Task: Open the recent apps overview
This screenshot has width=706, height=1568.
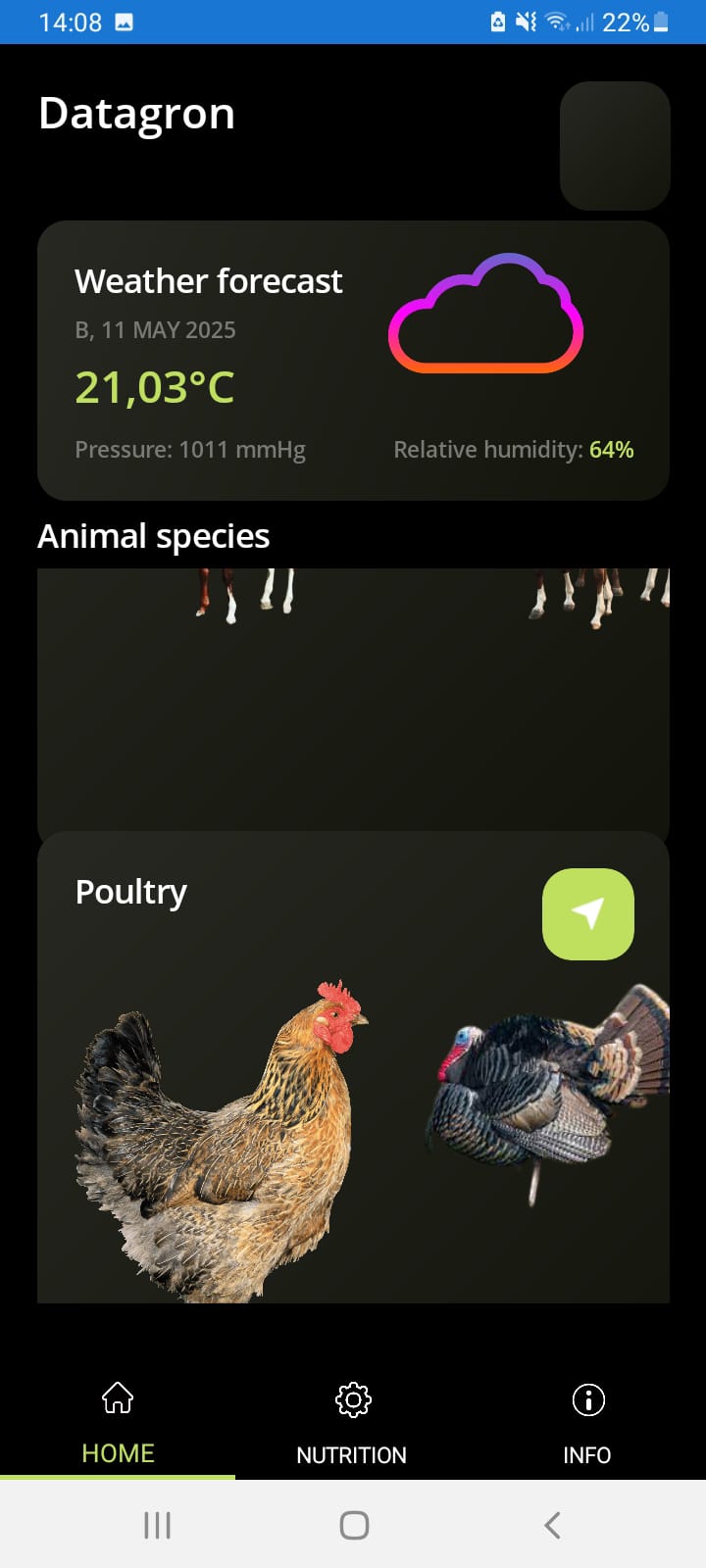Action: (157, 1525)
